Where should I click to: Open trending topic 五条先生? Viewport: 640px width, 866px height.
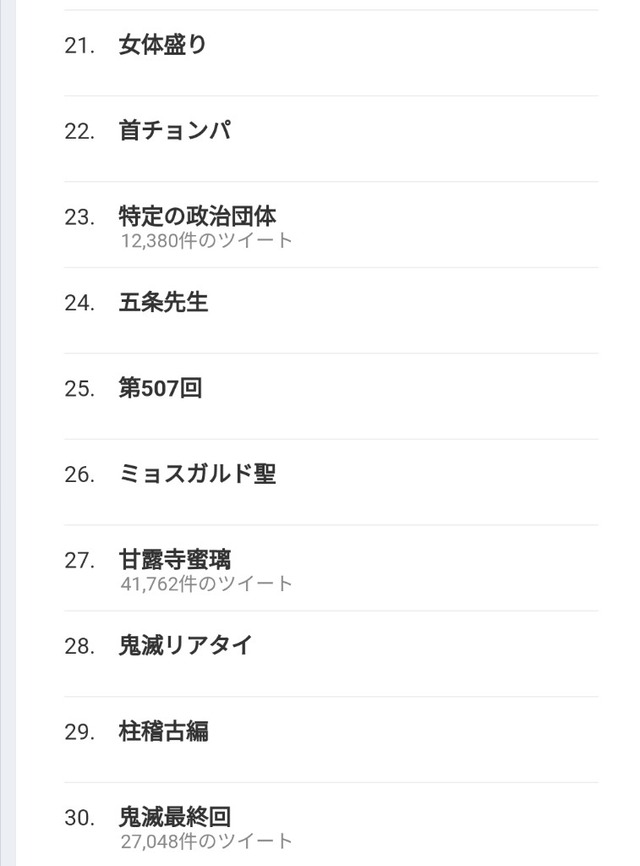tap(164, 302)
